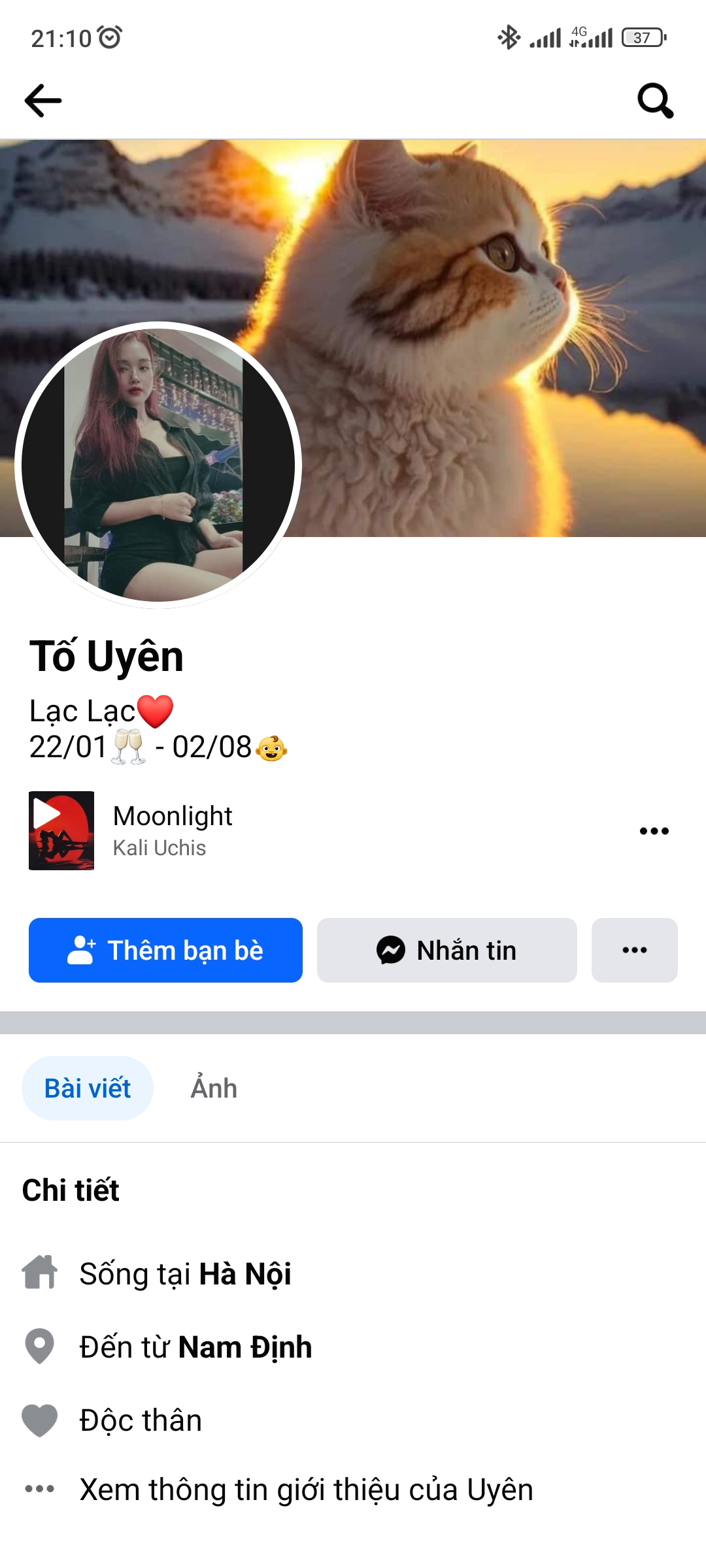706x1568 pixels.
Task: Open options beside the Moonlight song
Action: pos(654,831)
